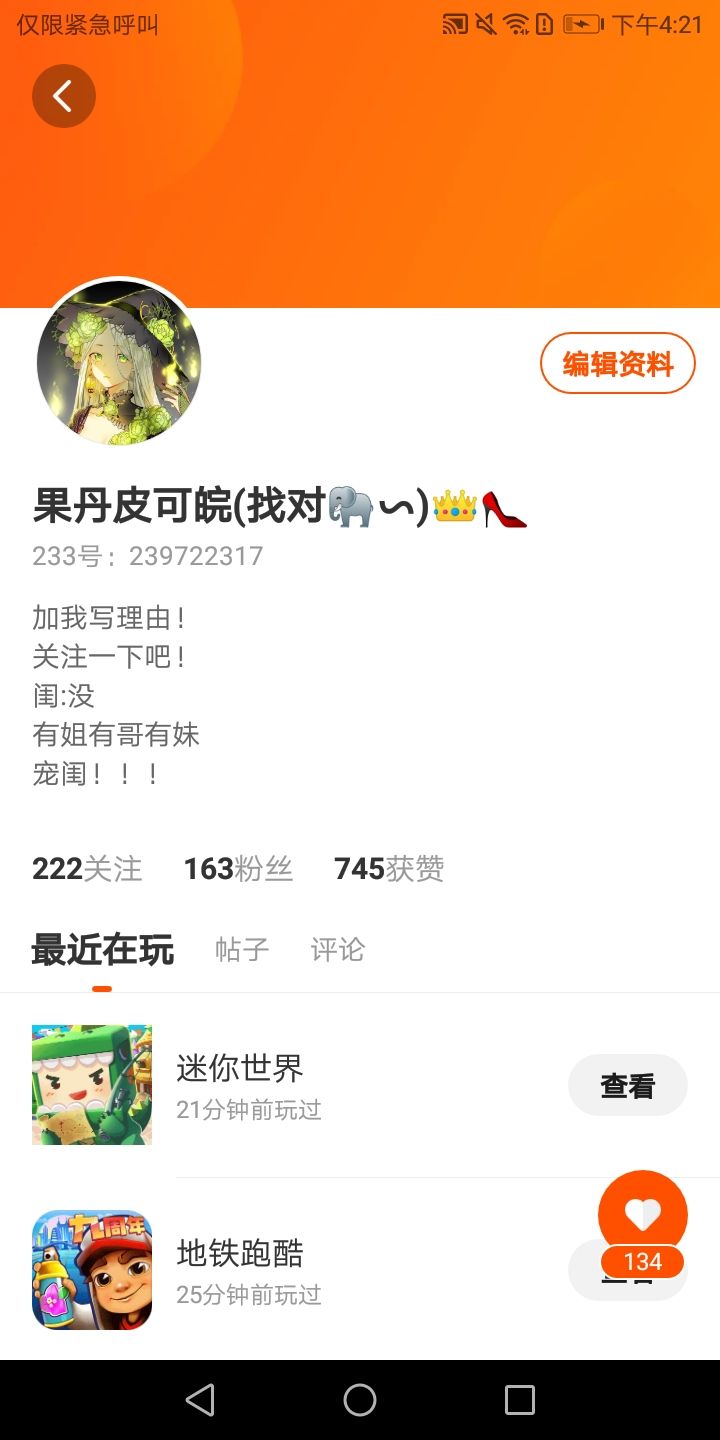Tap 查看 next to 迷你世界
The image size is (720, 1440).
coord(627,1085)
